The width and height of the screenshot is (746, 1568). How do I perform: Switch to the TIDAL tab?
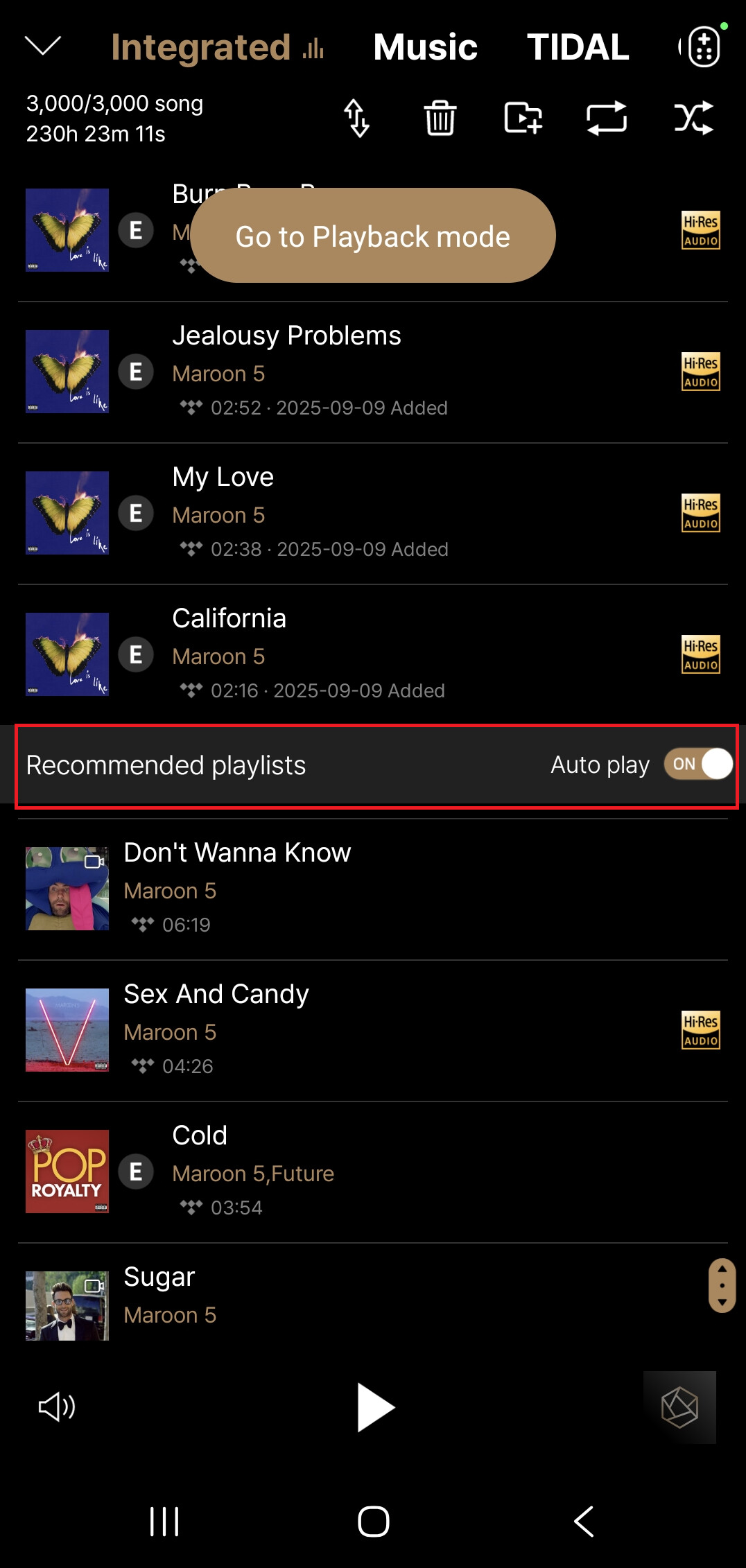[578, 47]
